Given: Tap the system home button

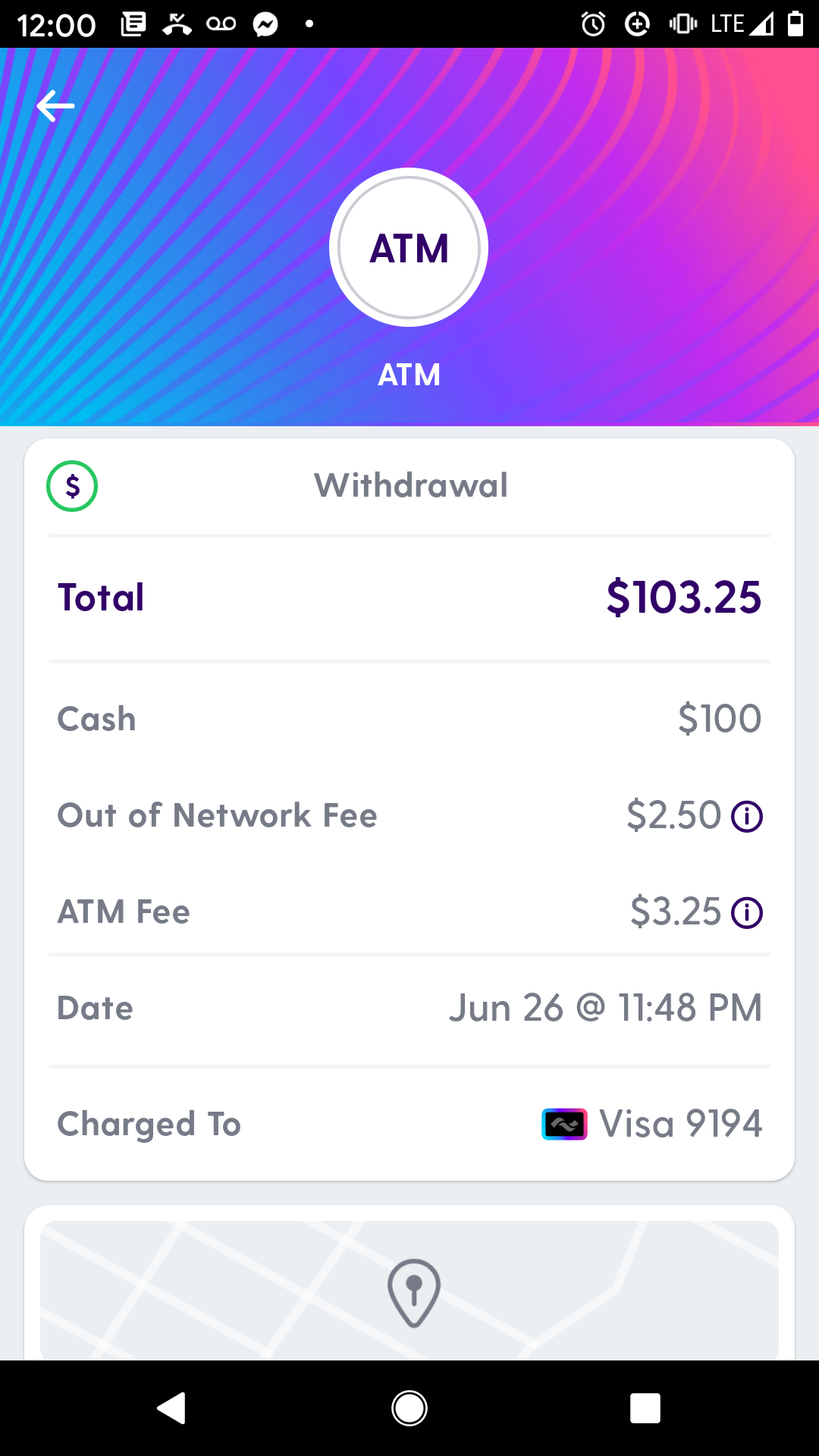Looking at the screenshot, I should (x=409, y=1408).
